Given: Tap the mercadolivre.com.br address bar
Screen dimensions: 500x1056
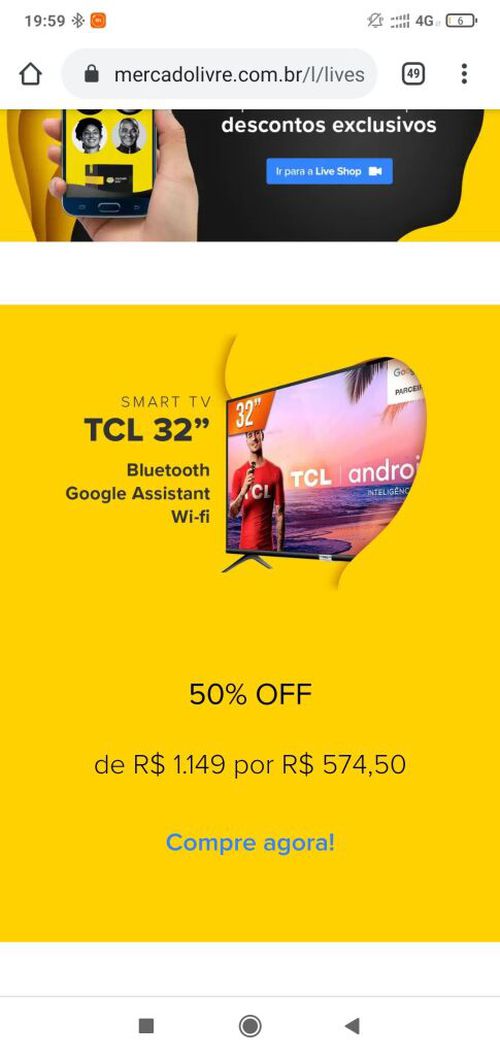Looking at the screenshot, I should coord(219,74).
